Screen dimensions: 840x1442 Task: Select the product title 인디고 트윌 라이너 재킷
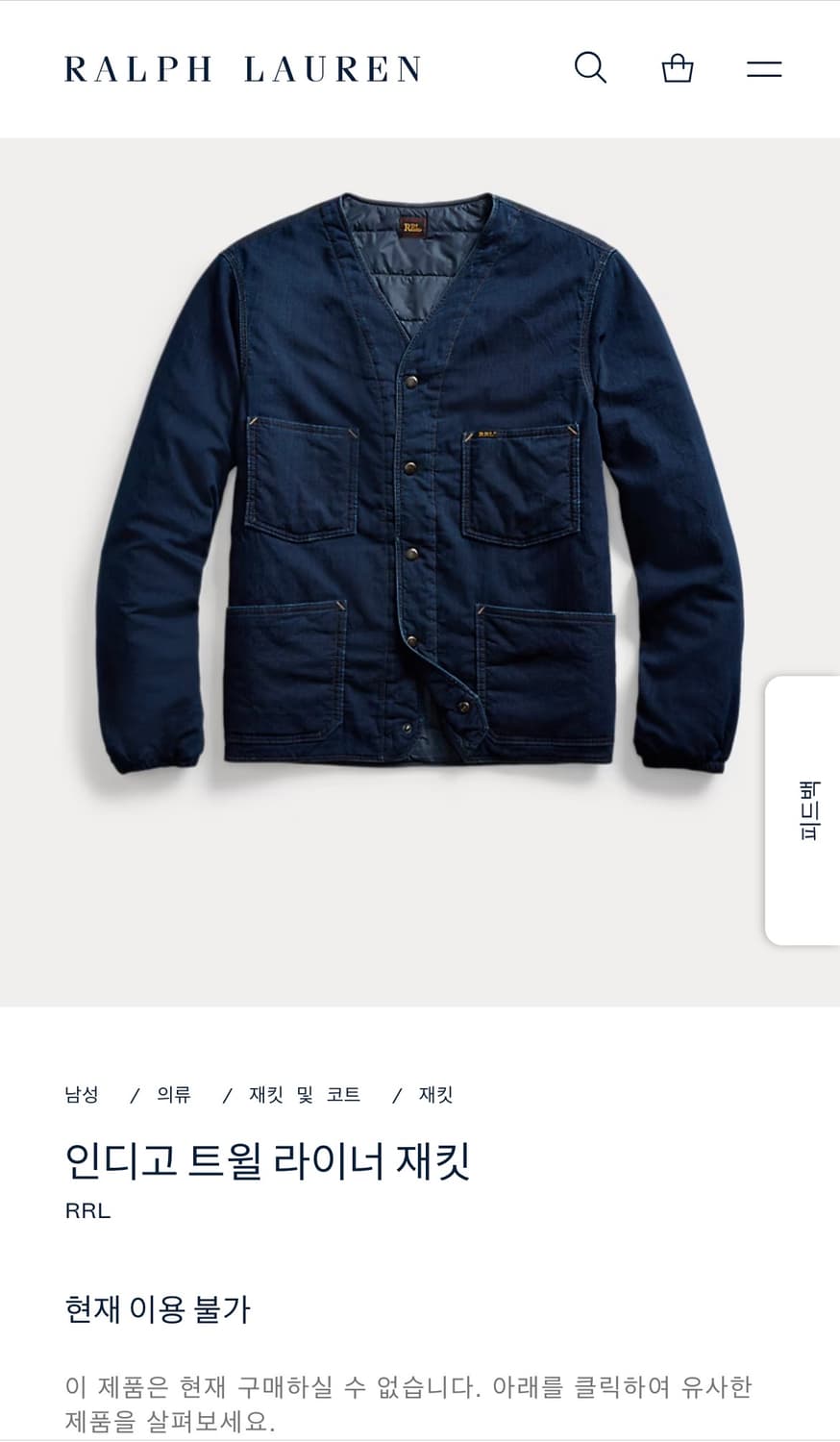(267, 1161)
